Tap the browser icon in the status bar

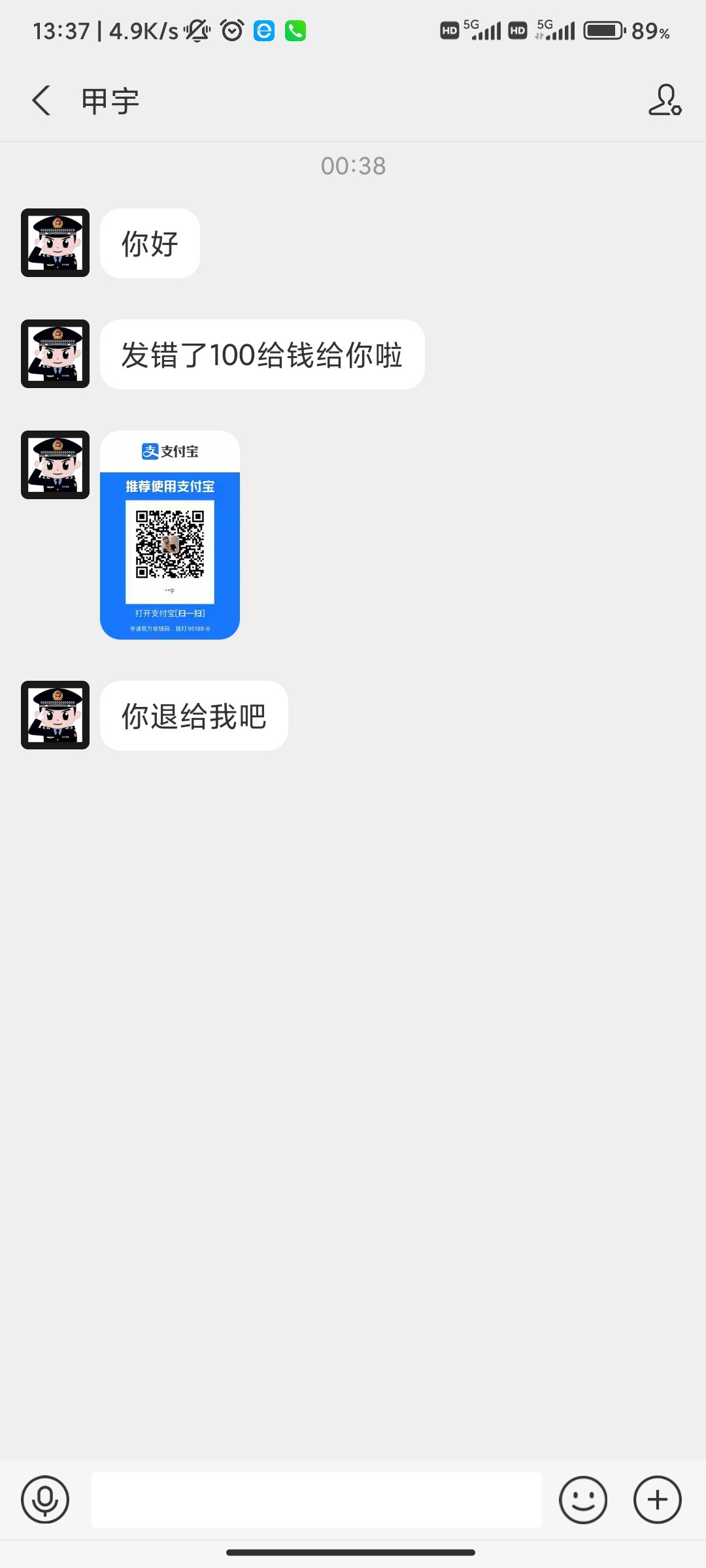[263, 30]
